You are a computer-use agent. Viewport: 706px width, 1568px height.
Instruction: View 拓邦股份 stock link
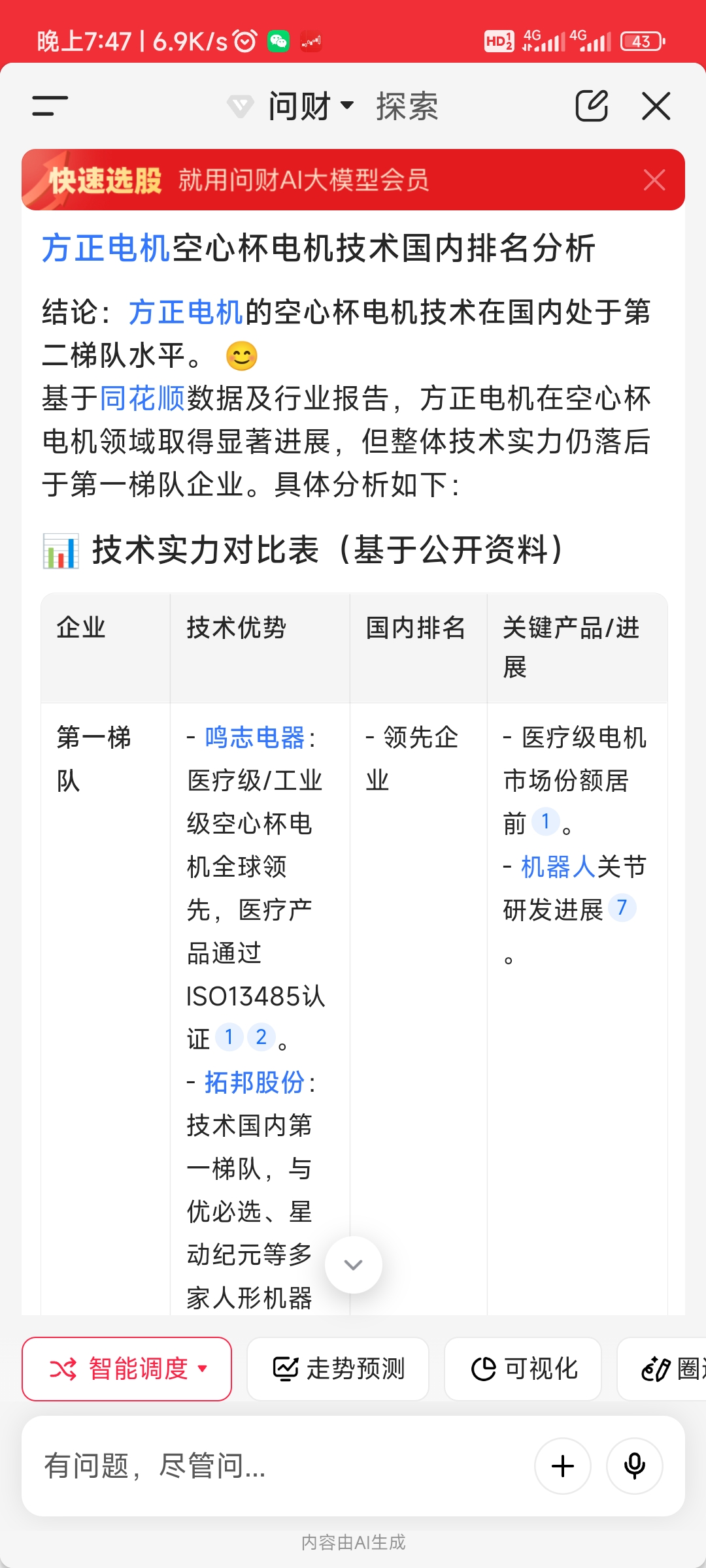(x=255, y=1083)
